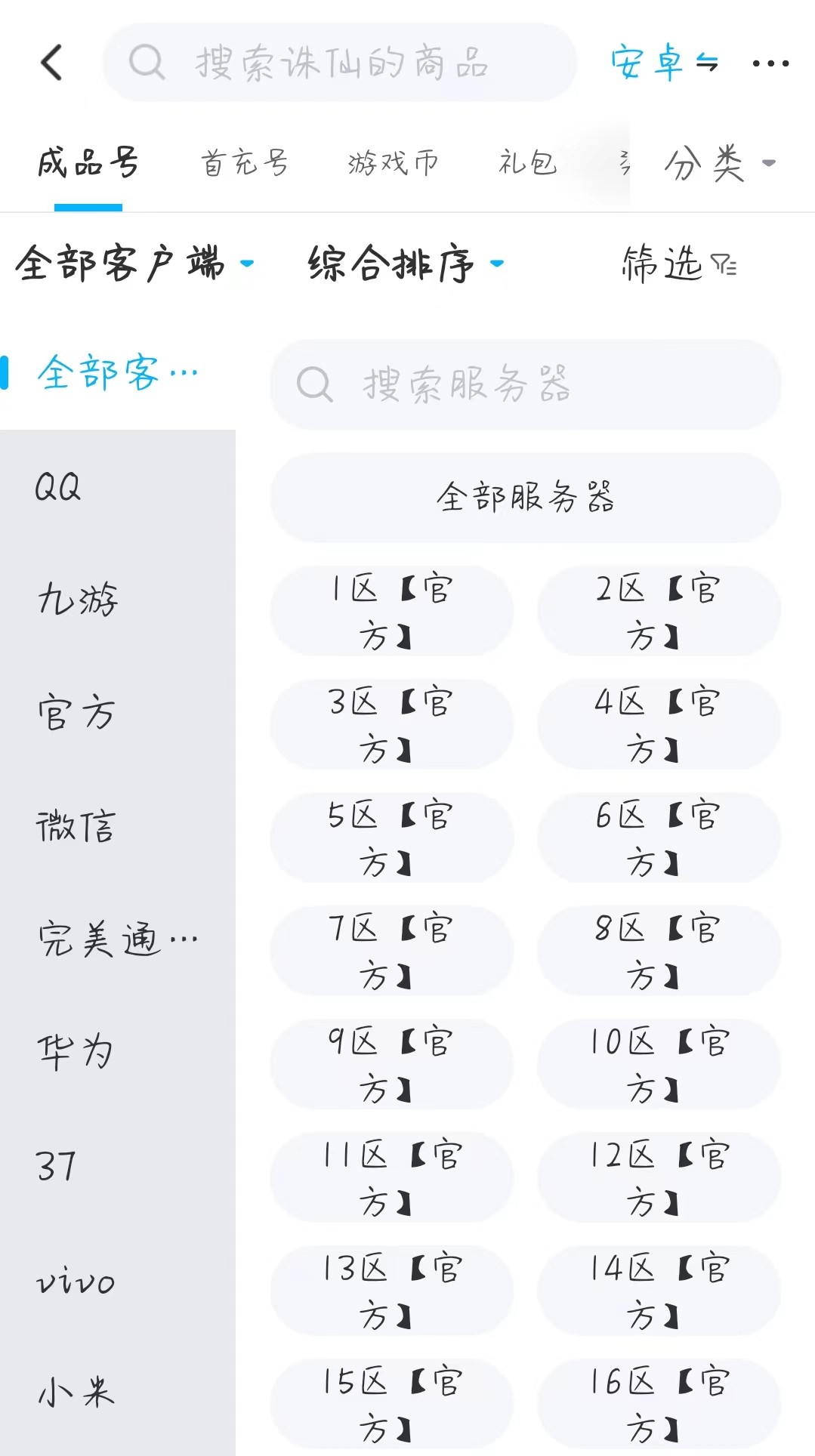Pick the 华为 client option
This screenshot has height=1456, width=815.
[76, 1051]
